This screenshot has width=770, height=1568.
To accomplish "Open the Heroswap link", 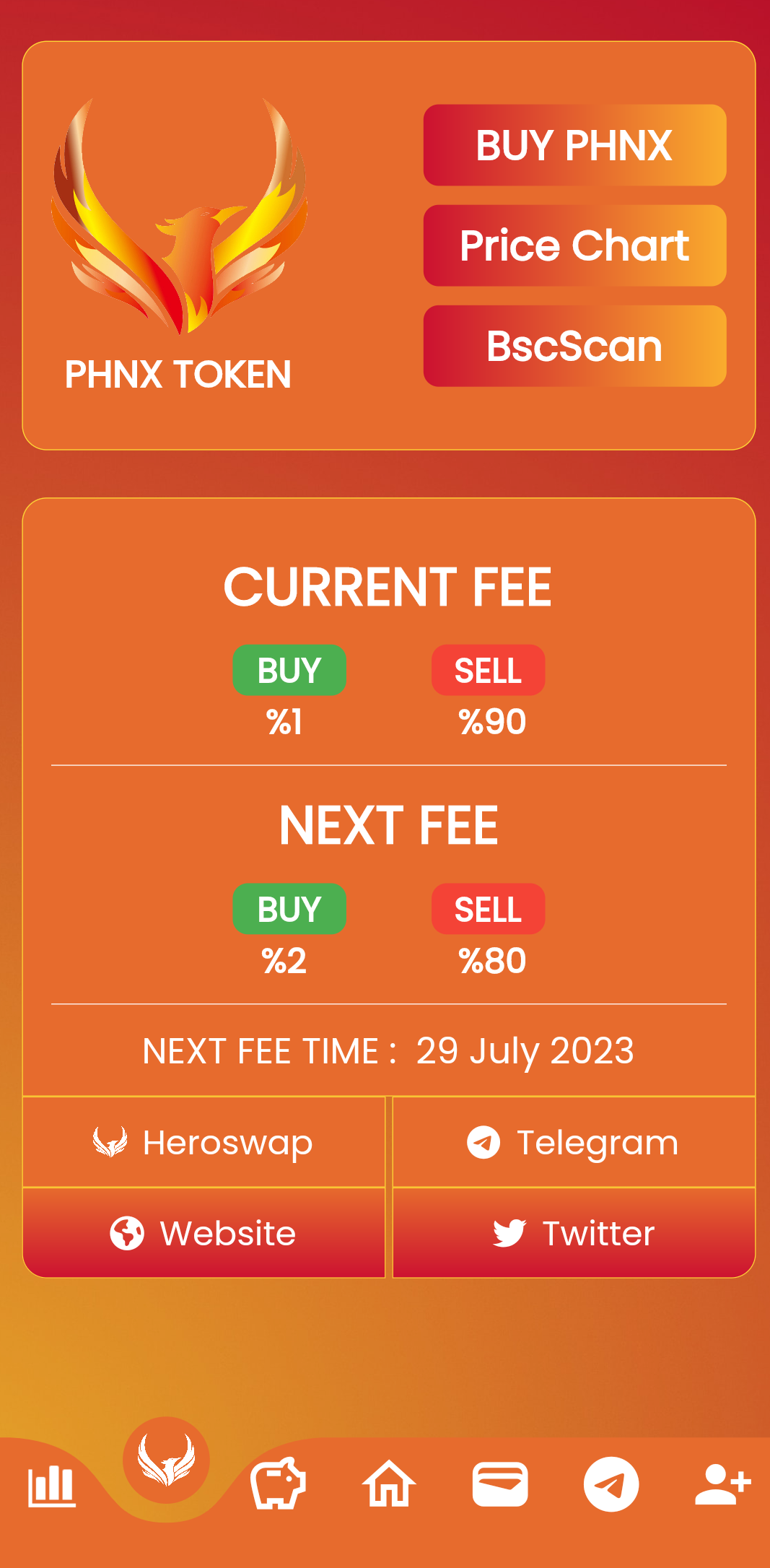I will (x=204, y=1142).
